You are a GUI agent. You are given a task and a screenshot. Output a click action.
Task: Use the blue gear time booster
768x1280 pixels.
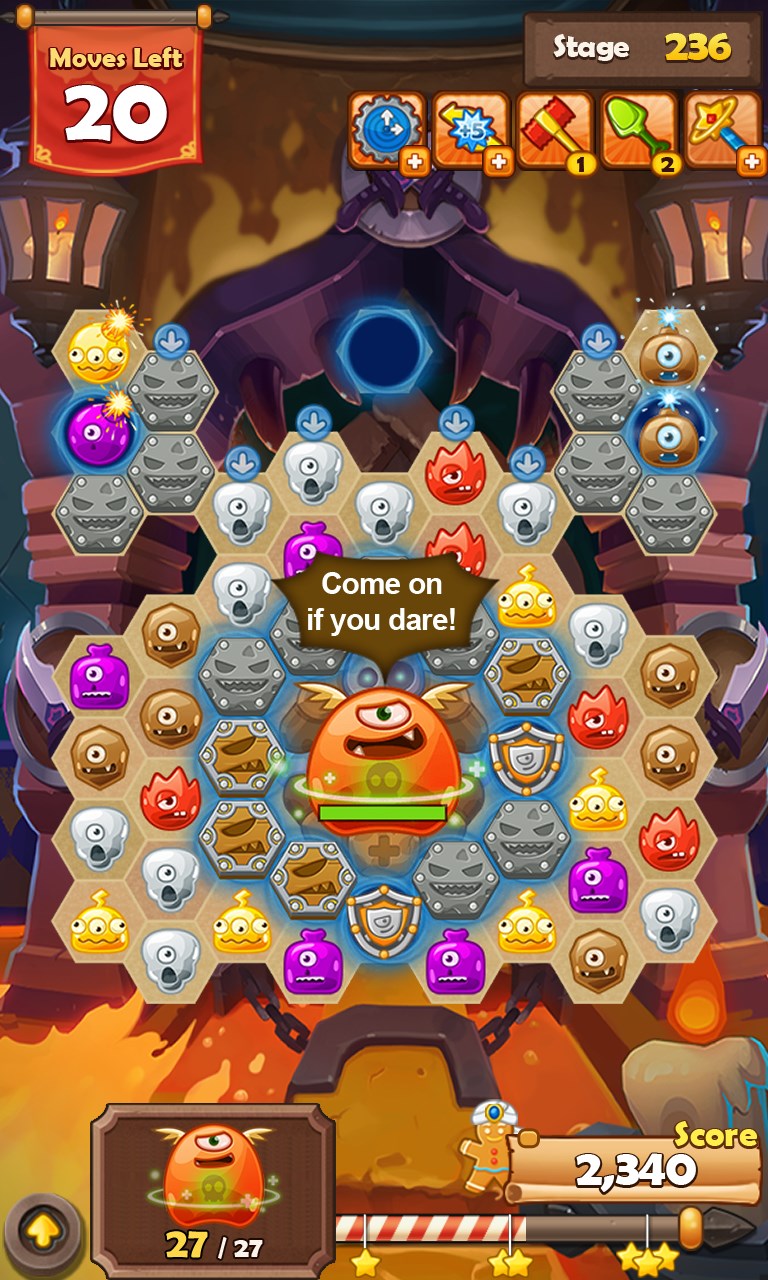pyautogui.click(x=386, y=130)
